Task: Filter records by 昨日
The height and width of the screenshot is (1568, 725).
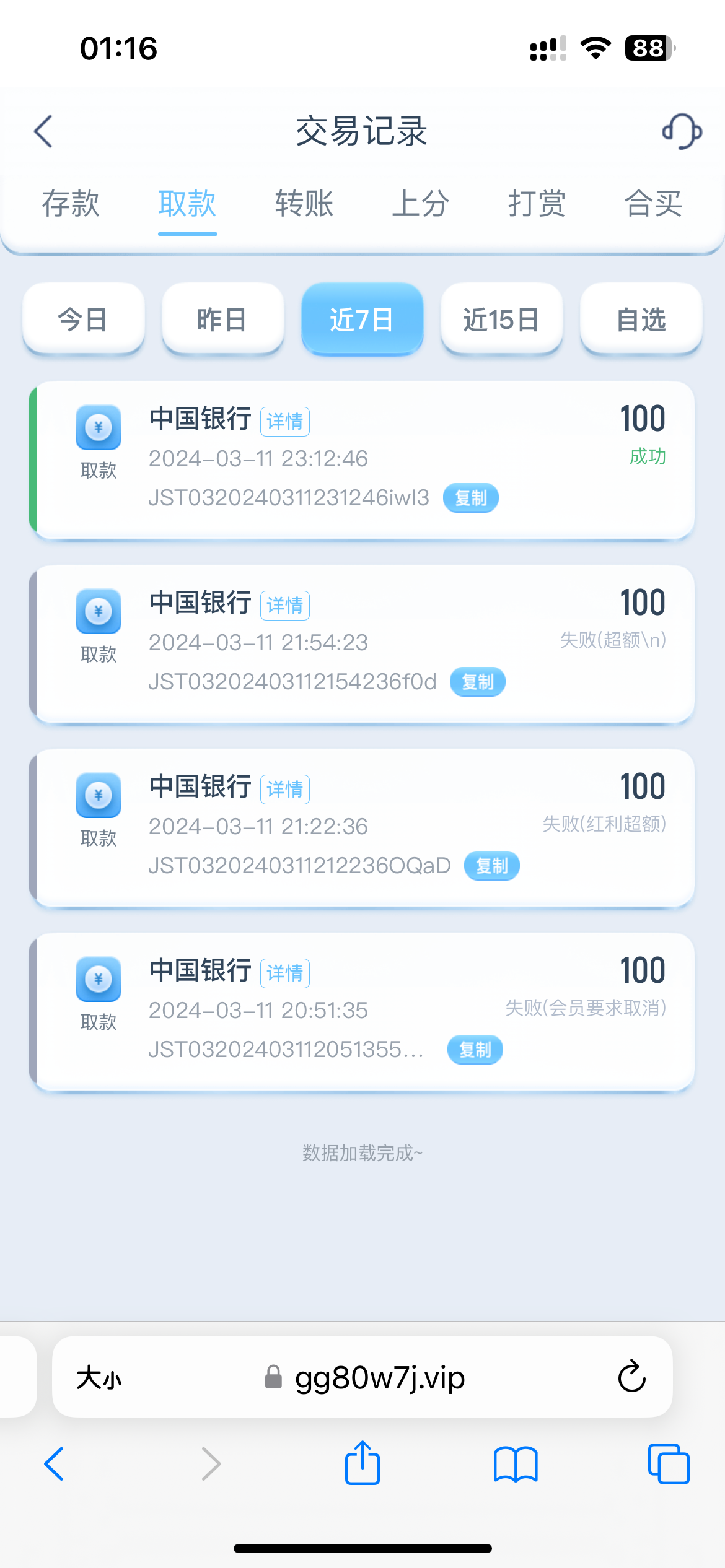Action: click(x=222, y=320)
